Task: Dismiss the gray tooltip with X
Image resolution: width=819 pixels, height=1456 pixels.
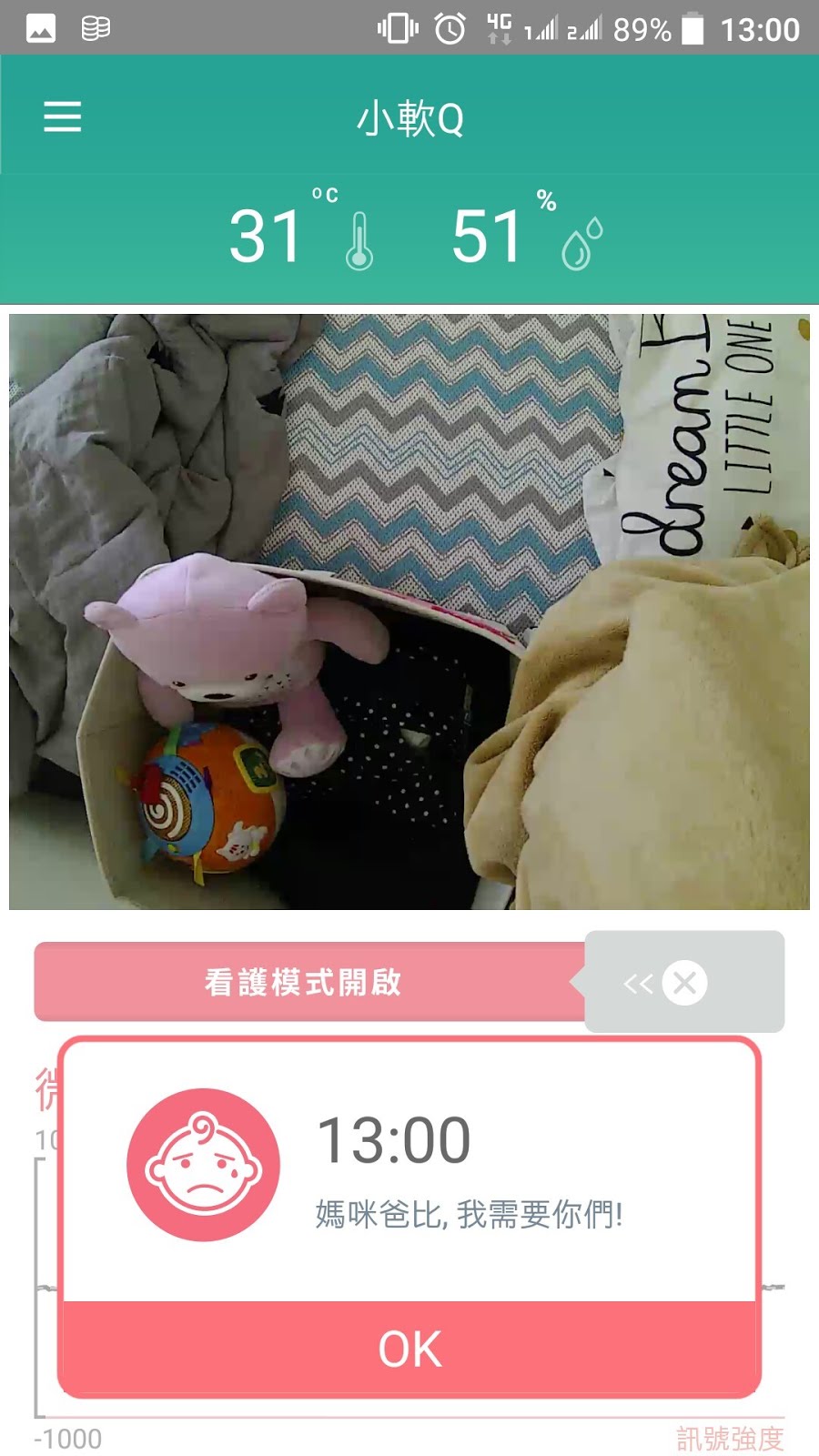Action: (x=684, y=983)
